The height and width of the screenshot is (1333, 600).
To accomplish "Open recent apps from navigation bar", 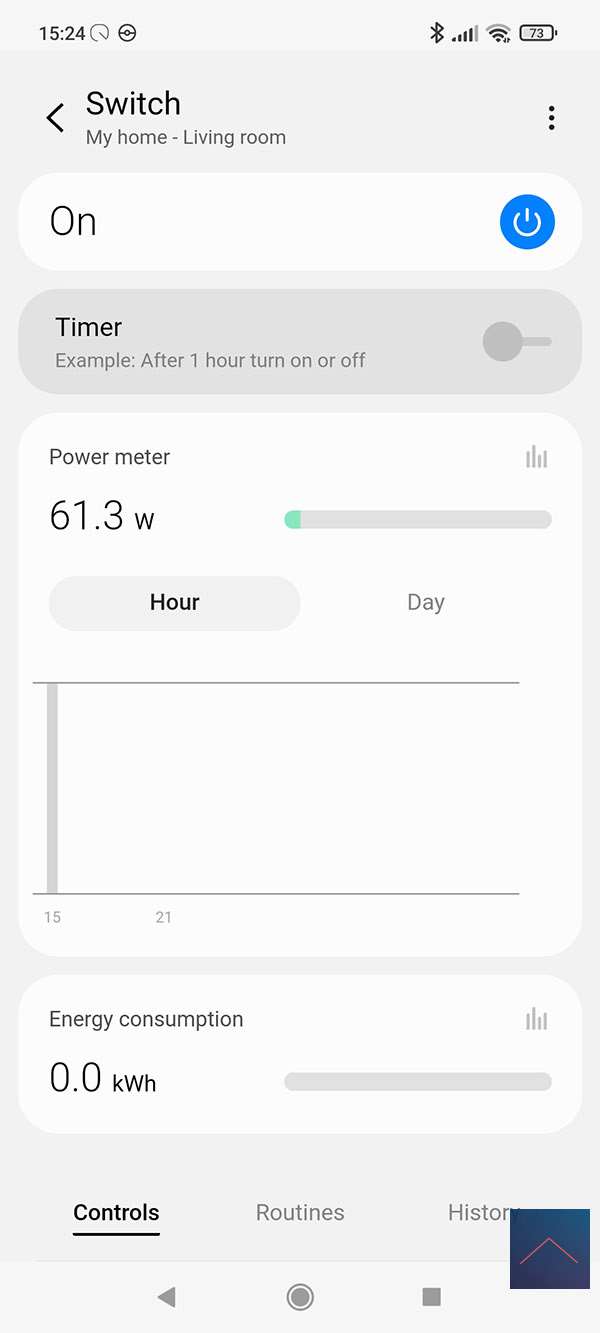I will [x=432, y=1297].
